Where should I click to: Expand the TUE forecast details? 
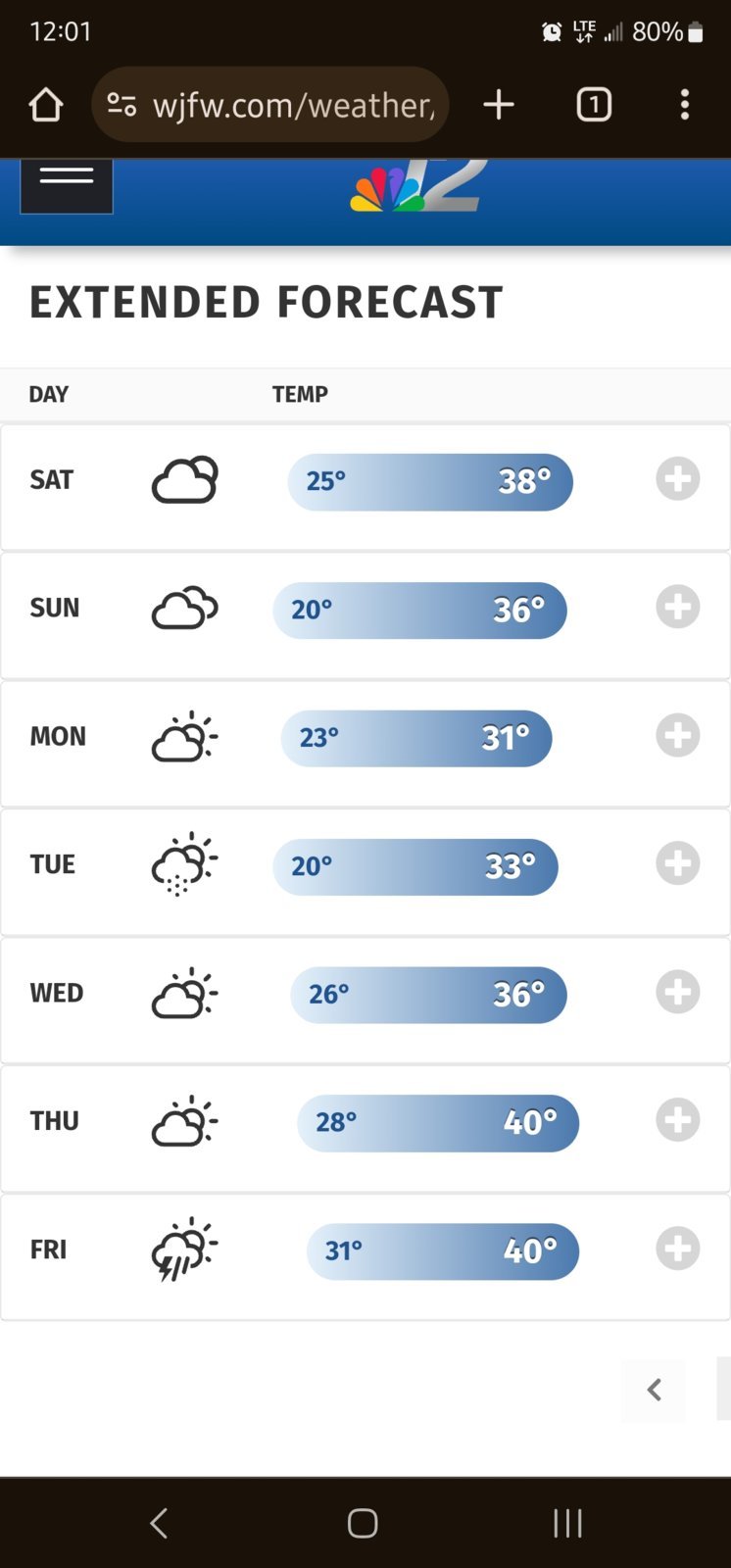click(677, 864)
